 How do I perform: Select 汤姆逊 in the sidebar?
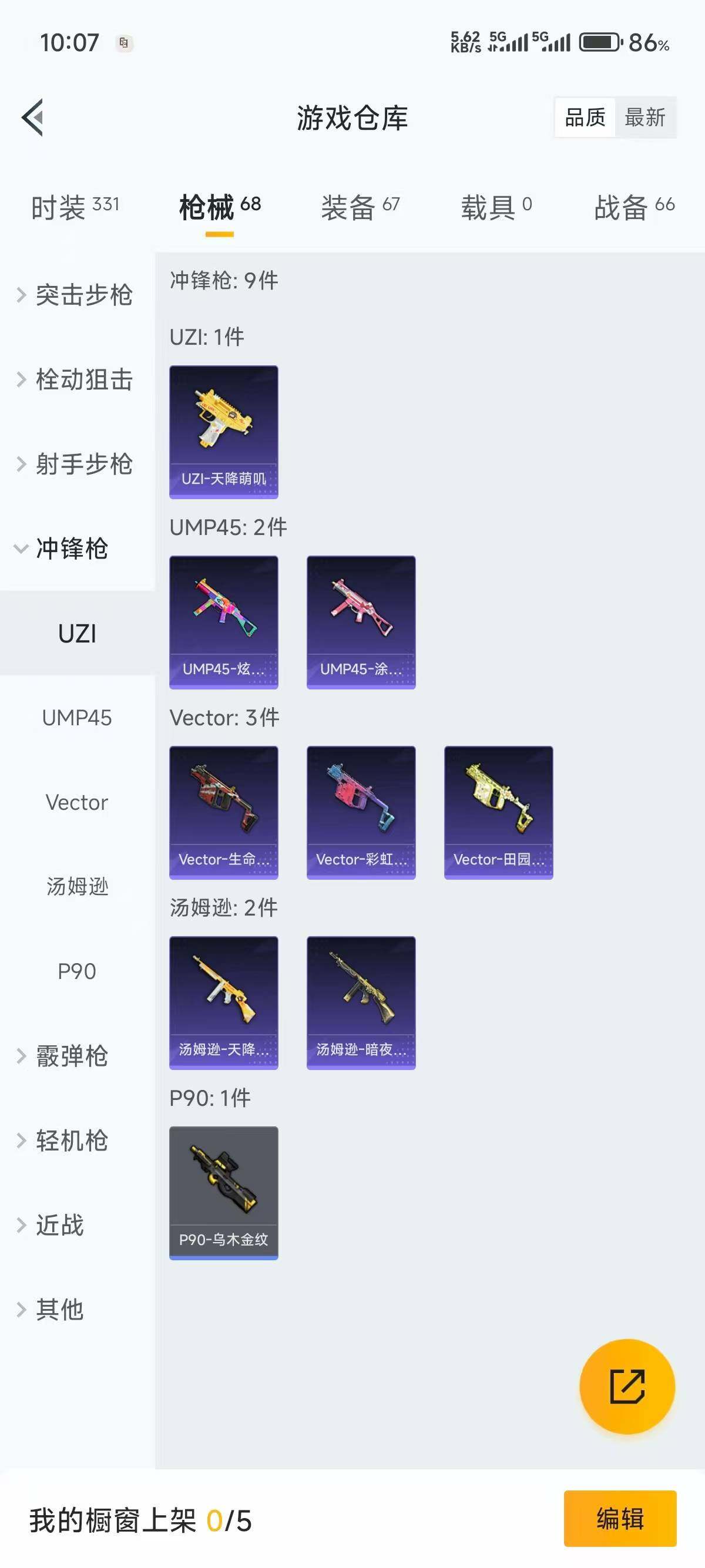pyautogui.click(x=78, y=887)
